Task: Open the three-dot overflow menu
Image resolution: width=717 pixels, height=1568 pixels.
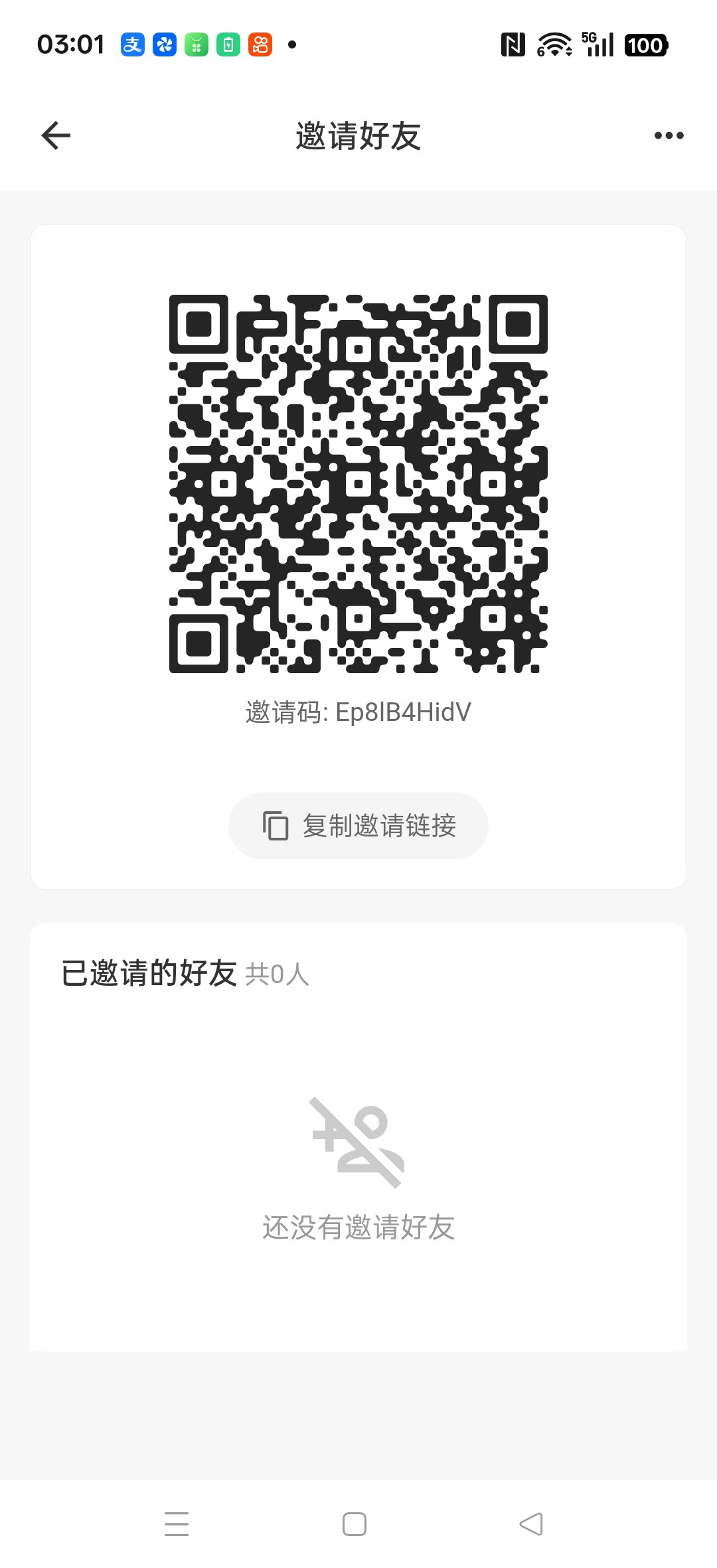Action: 668,135
